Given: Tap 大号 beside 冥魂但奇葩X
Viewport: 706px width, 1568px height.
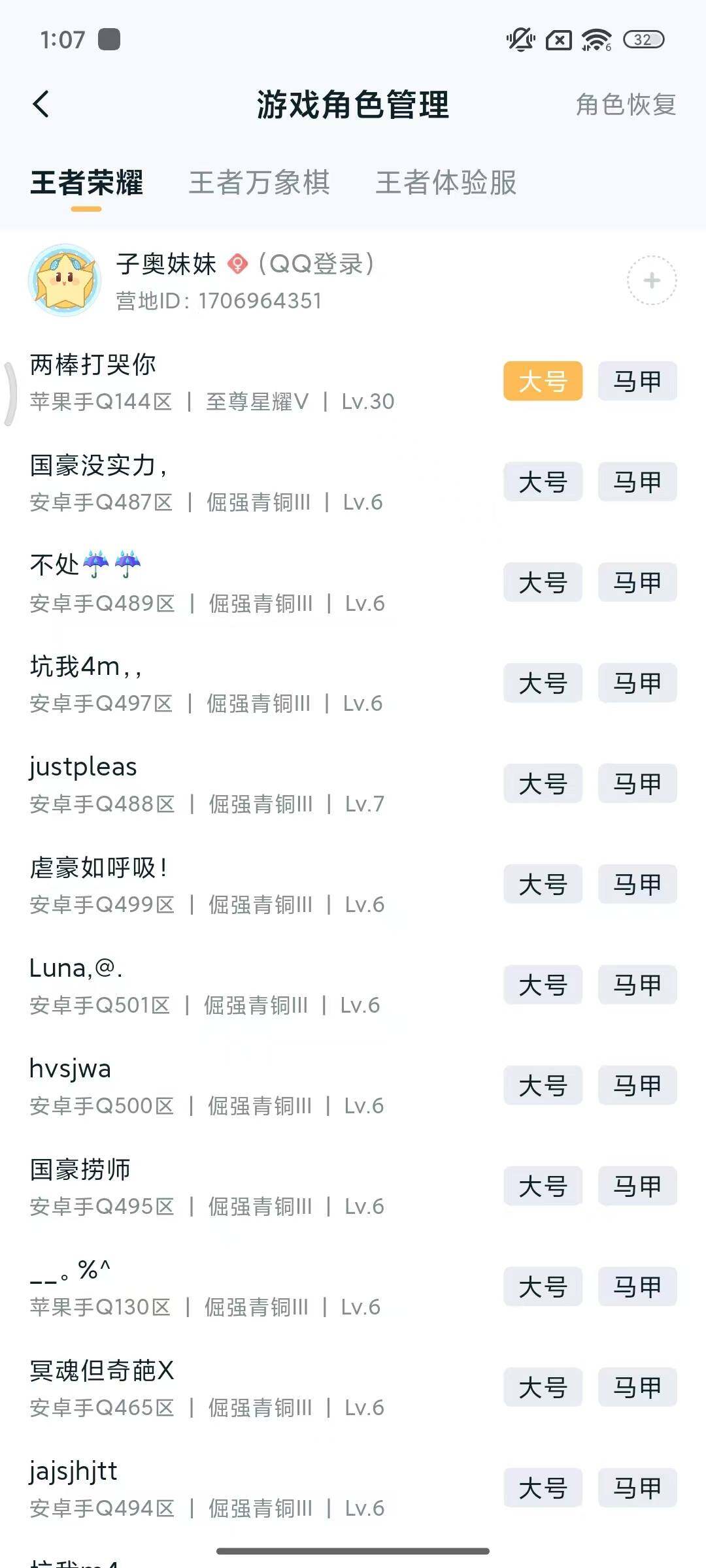Looking at the screenshot, I should pos(543,1388).
